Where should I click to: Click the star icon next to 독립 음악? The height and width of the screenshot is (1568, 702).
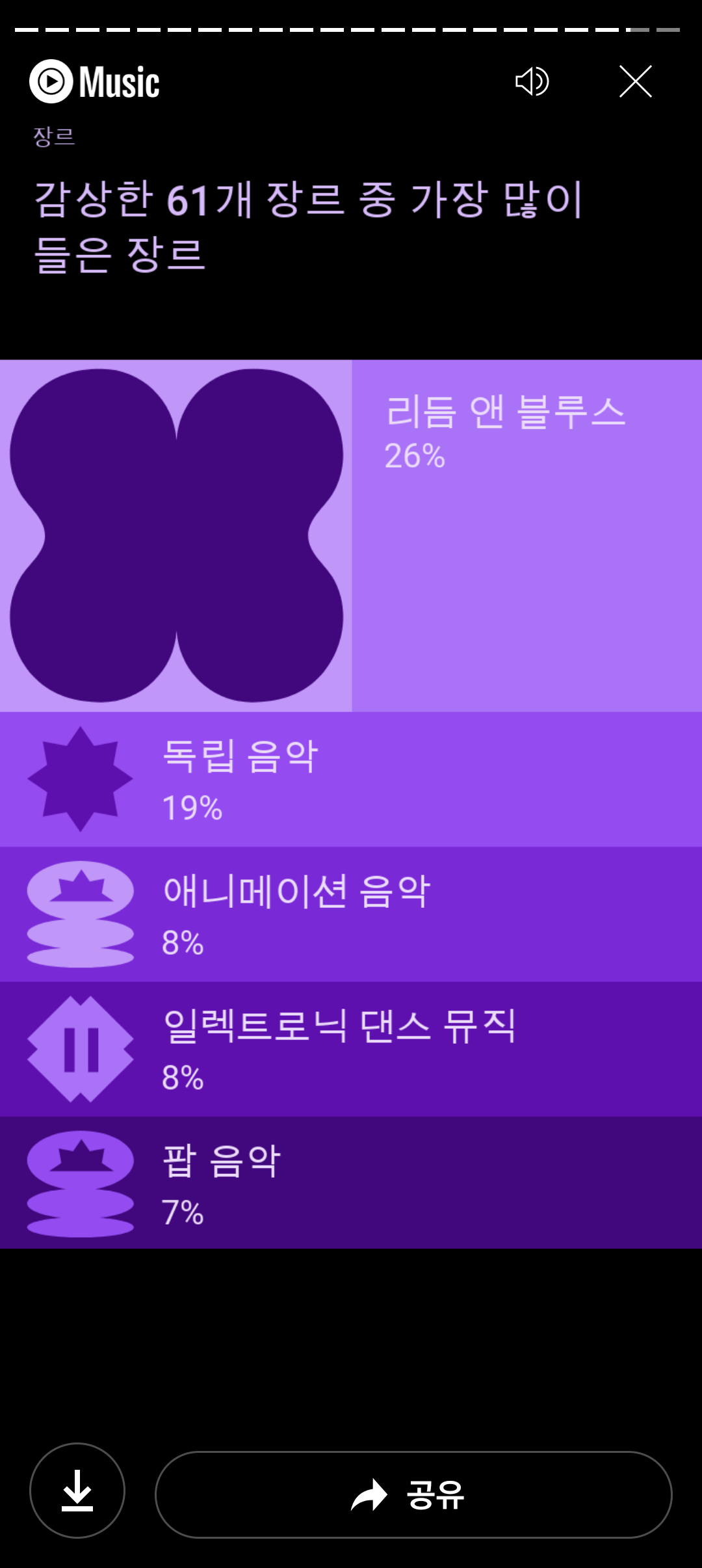[x=80, y=778]
